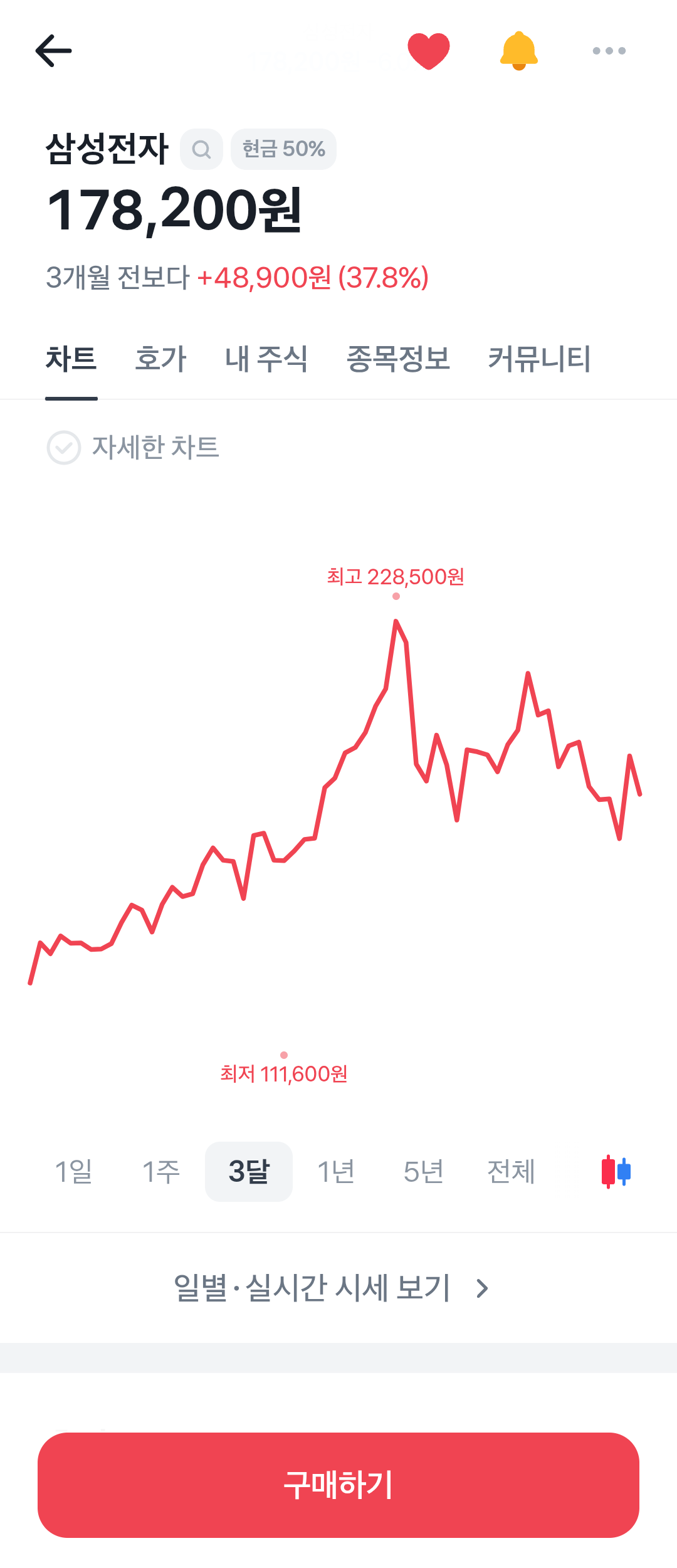Switch to candlestick chart view

click(x=616, y=1171)
